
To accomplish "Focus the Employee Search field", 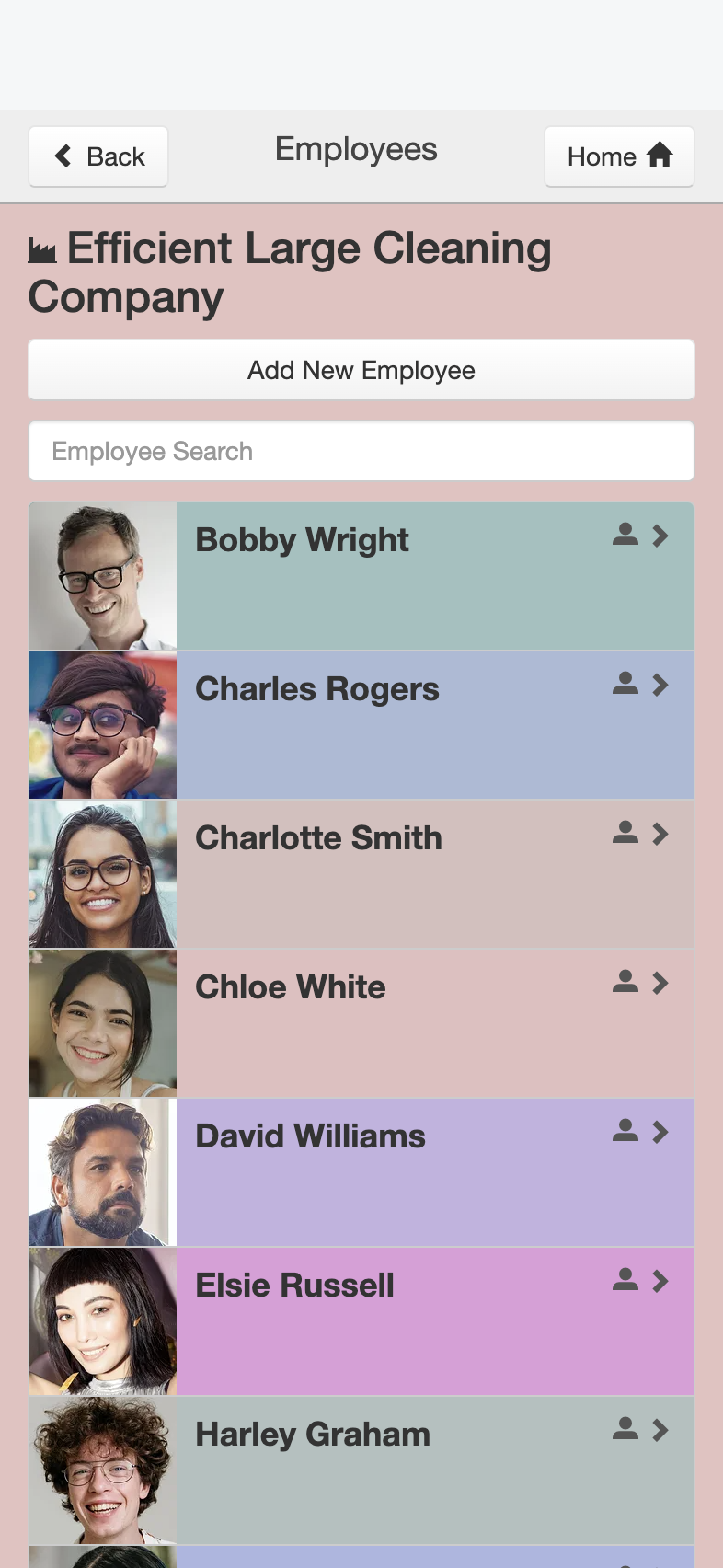I will tap(361, 451).
